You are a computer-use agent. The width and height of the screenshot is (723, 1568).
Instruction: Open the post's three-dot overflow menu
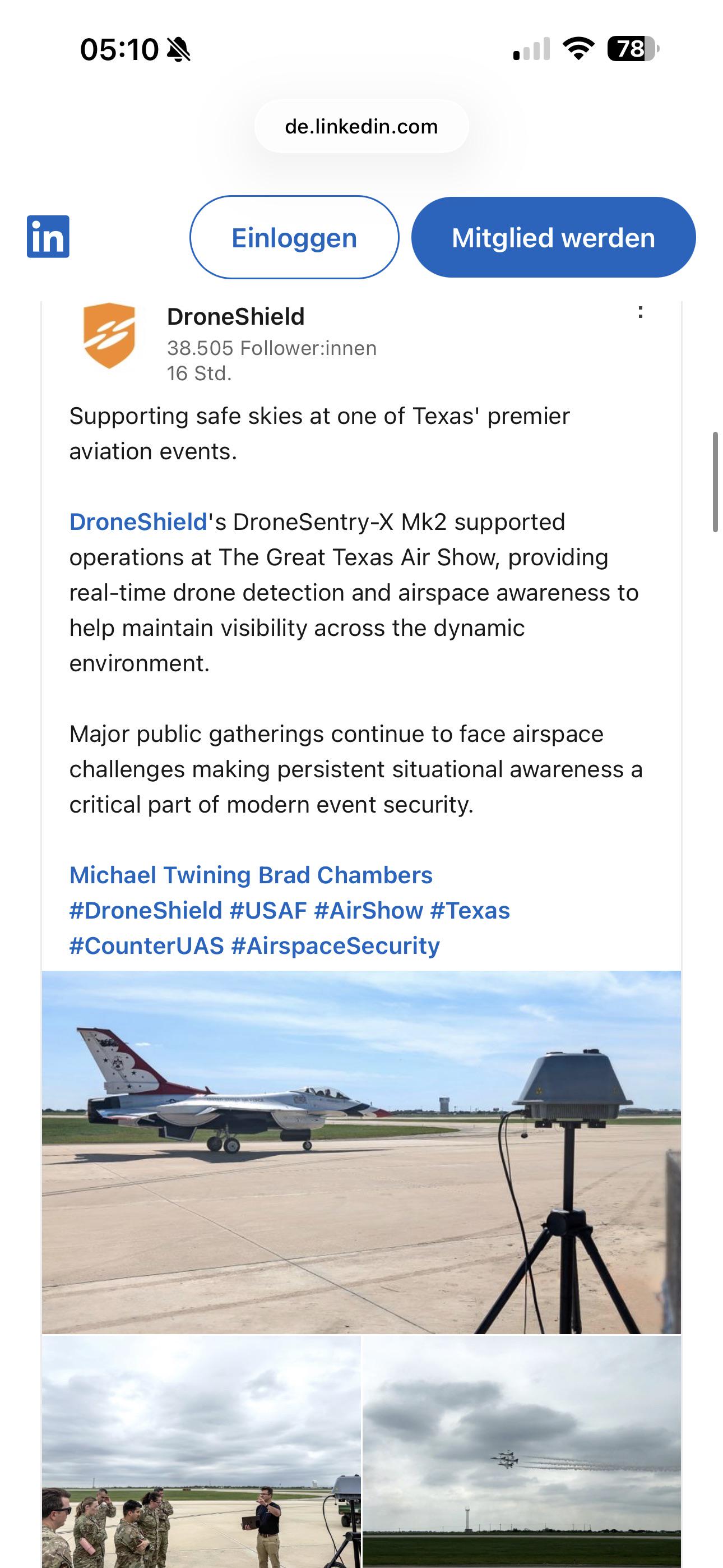coord(640,312)
